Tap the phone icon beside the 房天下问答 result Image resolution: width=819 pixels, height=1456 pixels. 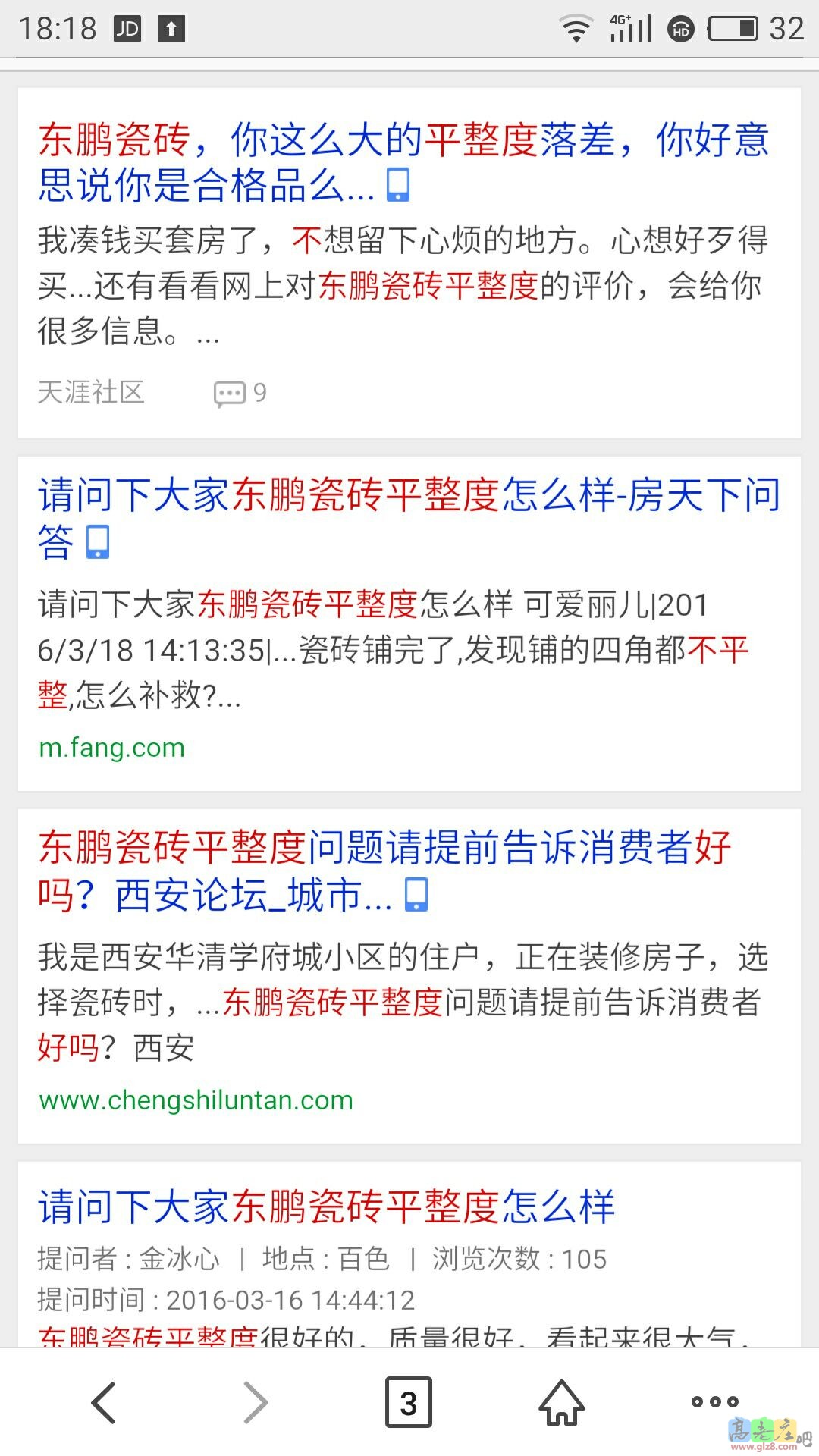[x=99, y=542]
